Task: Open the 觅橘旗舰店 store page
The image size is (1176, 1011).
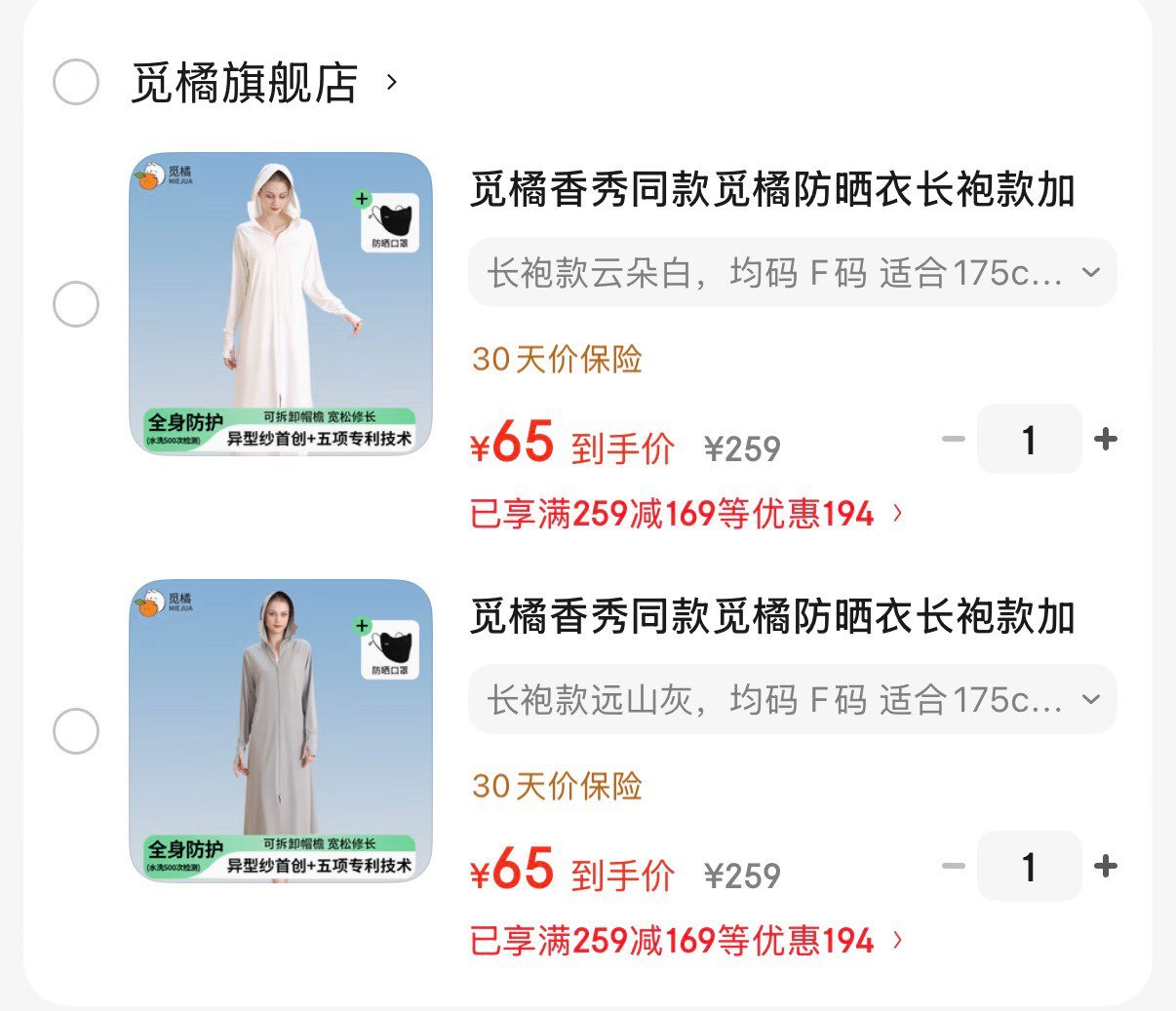Action: 246,83
